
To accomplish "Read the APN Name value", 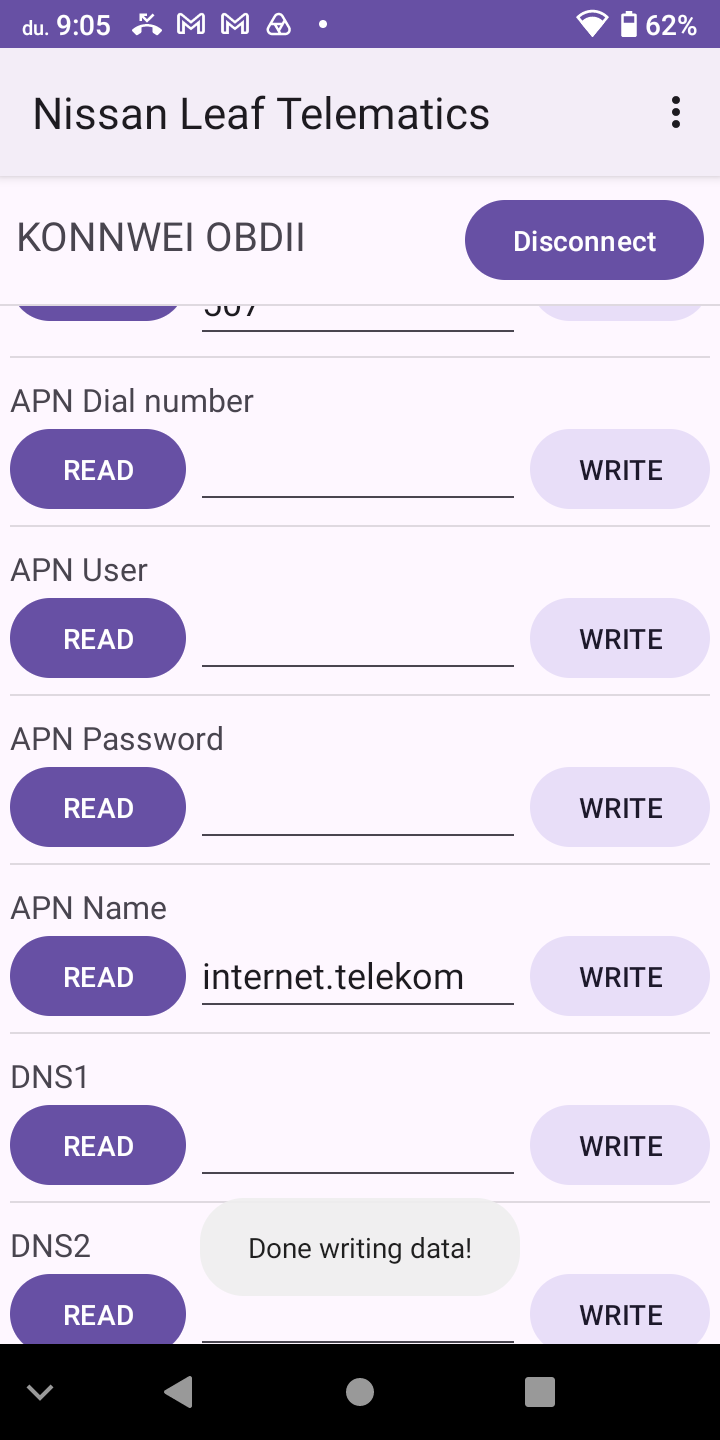I will [98, 976].
